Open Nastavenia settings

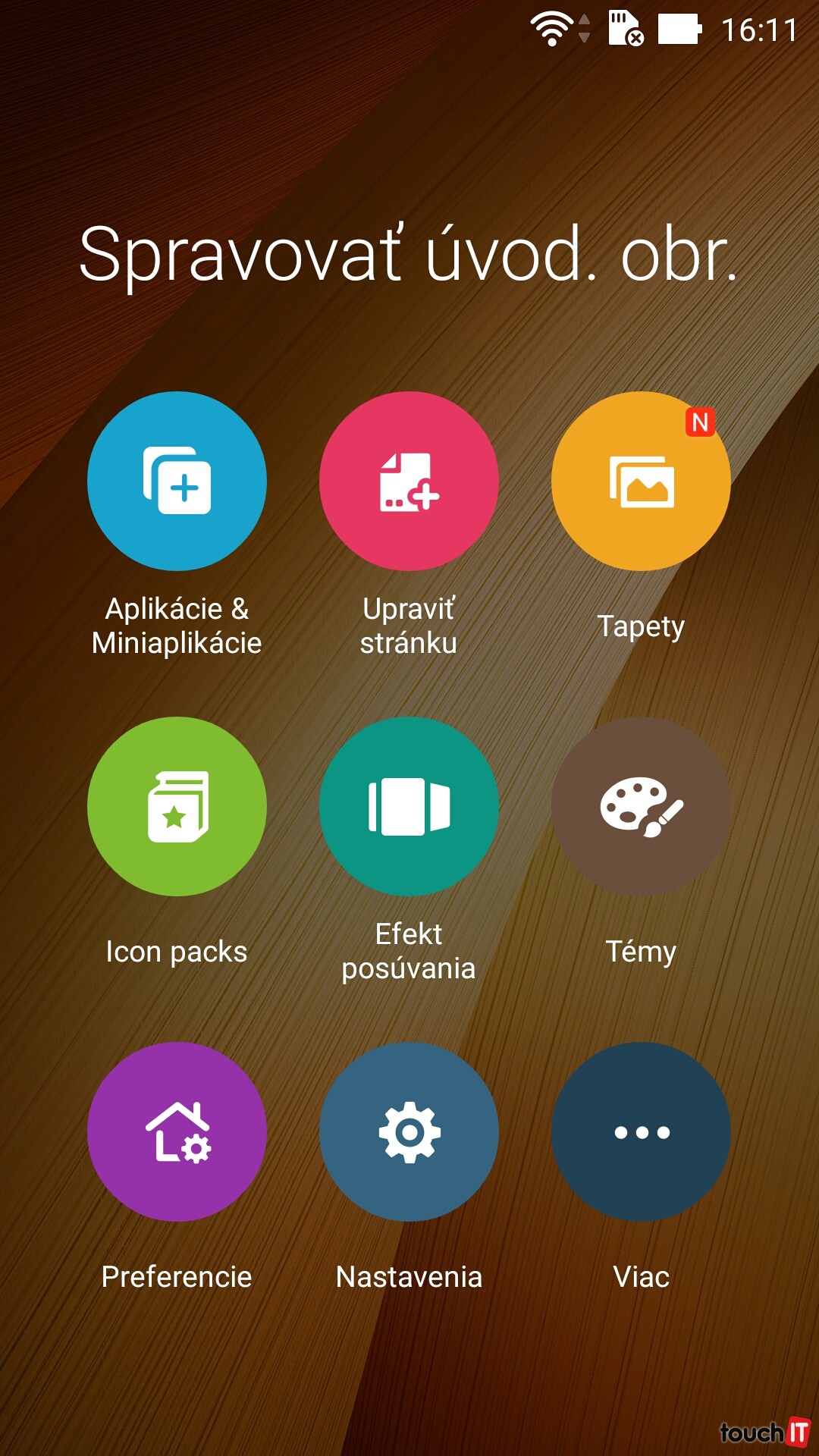[409, 1131]
